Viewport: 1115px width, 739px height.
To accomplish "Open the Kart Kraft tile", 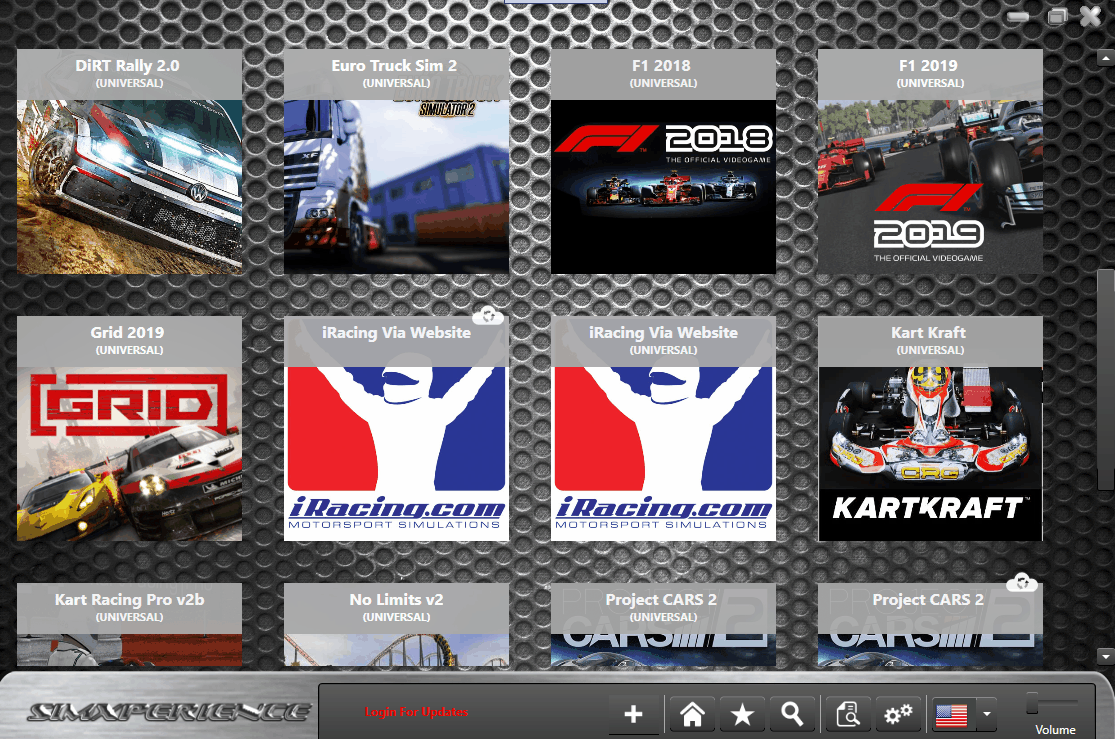I will pyautogui.click(x=930, y=452).
